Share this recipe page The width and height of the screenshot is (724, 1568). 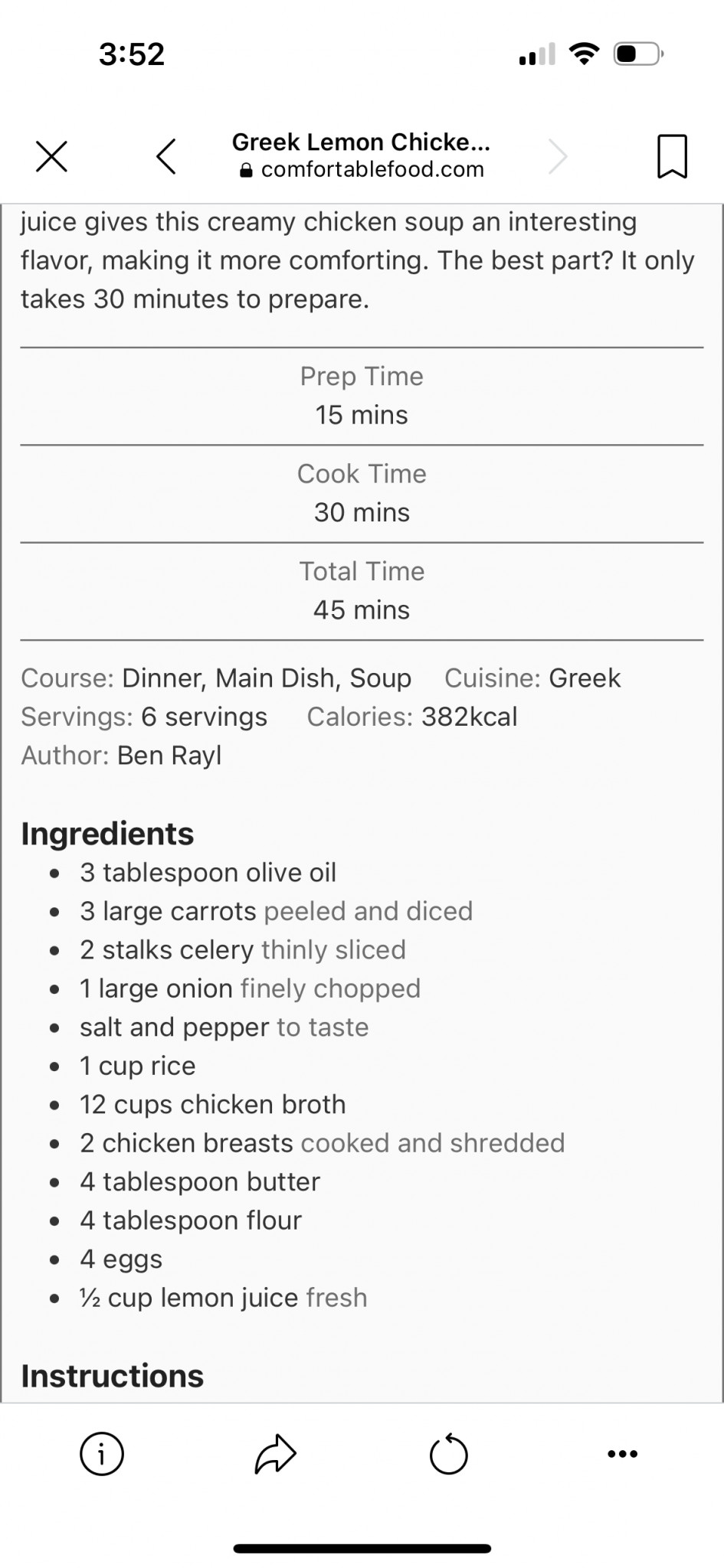click(x=275, y=1453)
